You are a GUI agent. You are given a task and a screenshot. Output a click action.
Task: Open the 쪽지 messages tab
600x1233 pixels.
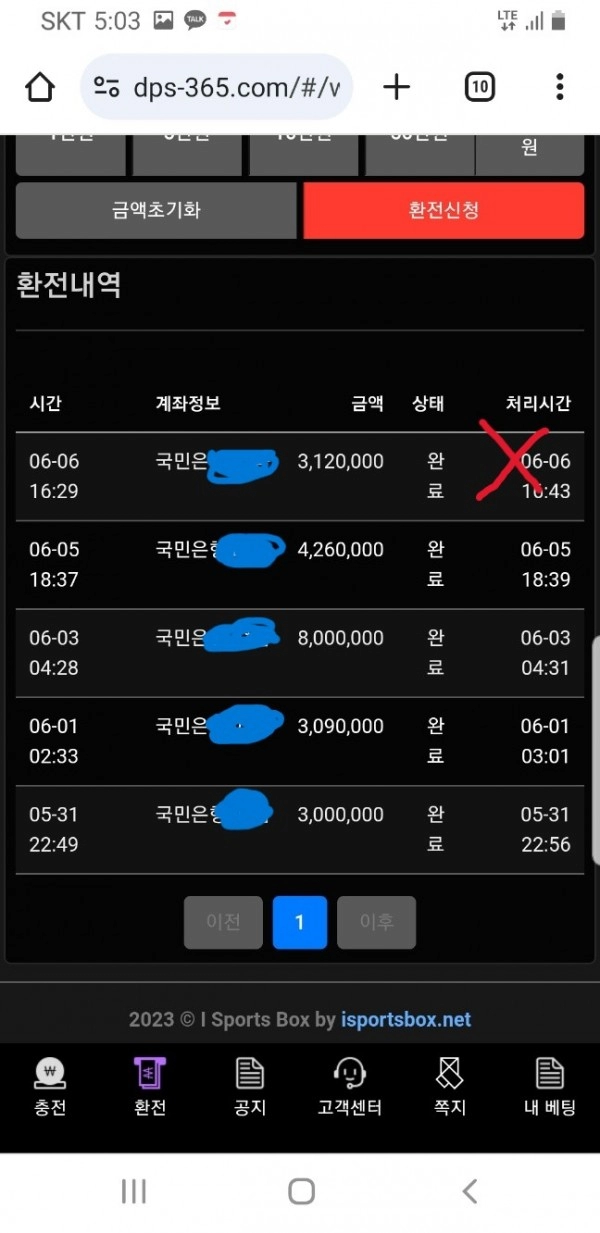pos(450,1087)
